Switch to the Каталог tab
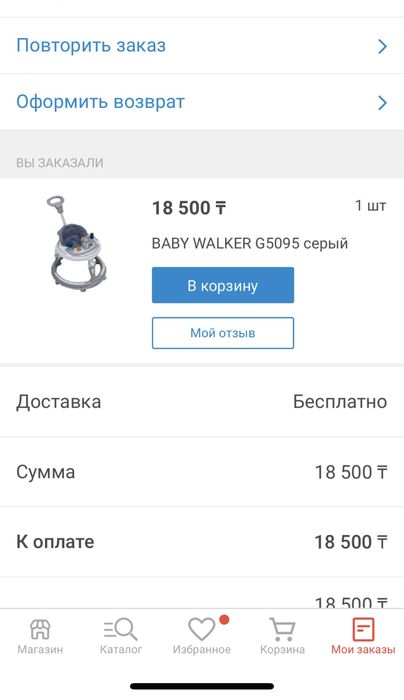 click(121, 637)
